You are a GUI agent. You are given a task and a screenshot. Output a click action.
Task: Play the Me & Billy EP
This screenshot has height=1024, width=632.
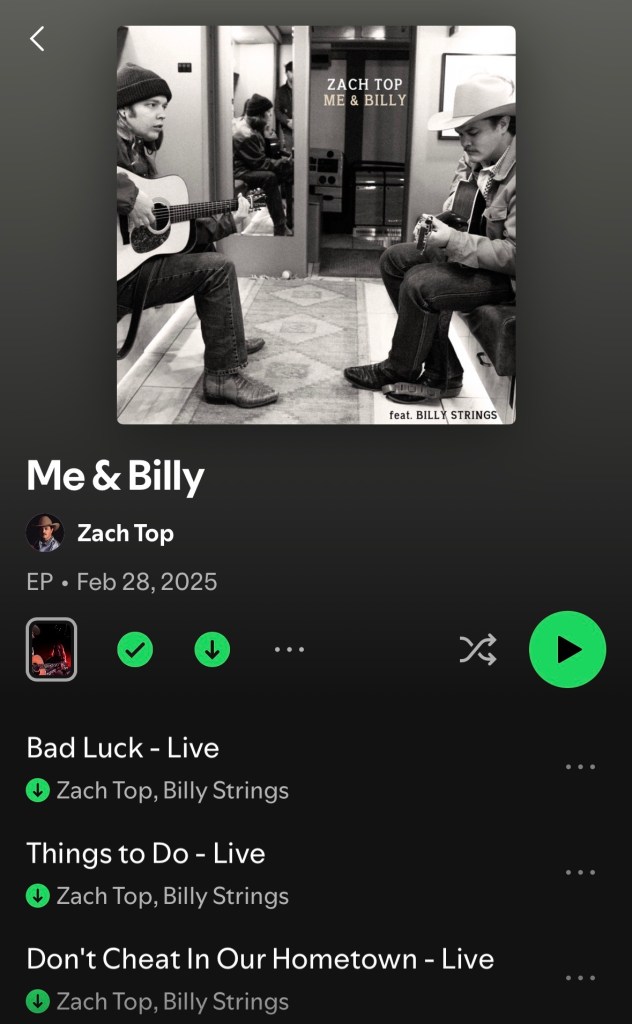tap(567, 650)
